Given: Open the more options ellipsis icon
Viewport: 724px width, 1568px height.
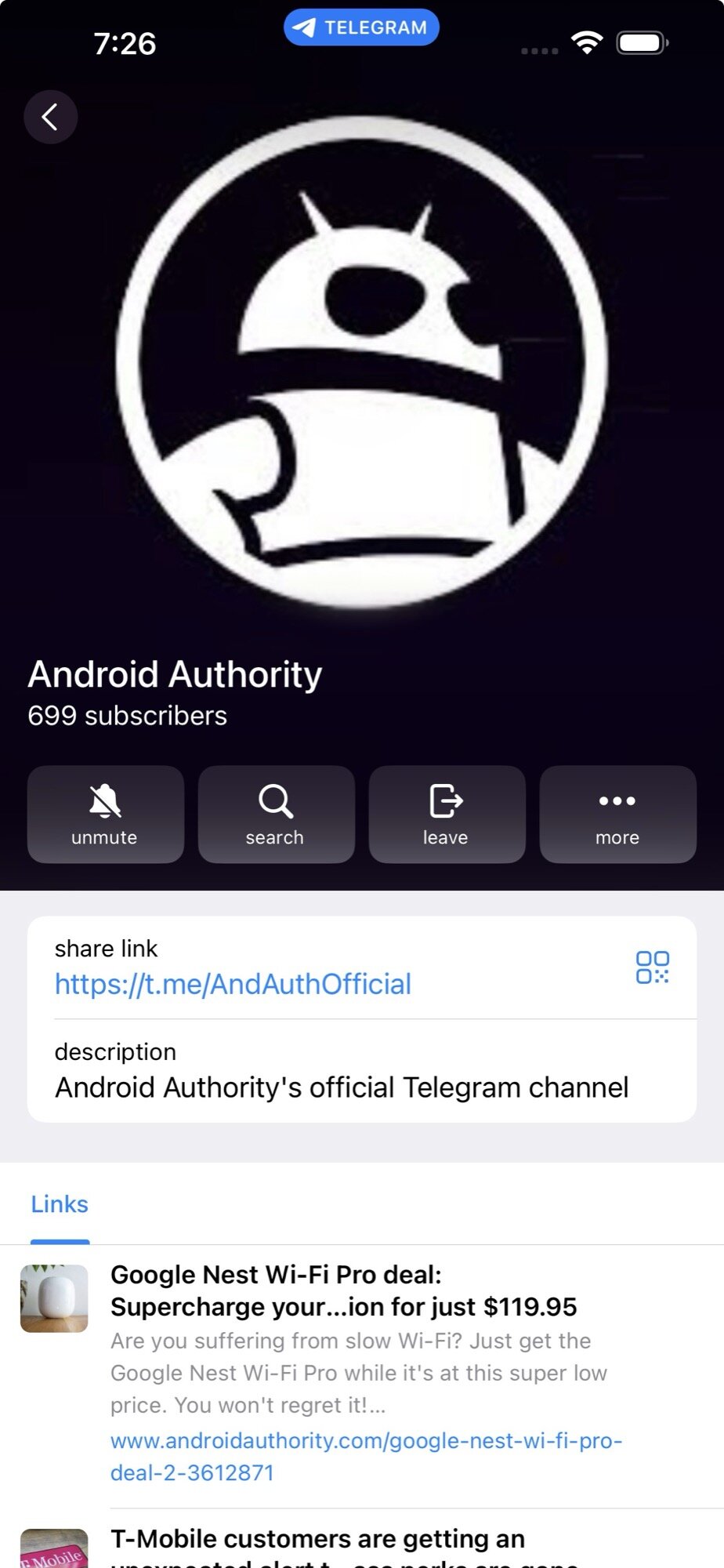Looking at the screenshot, I should [x=617, y=801].
